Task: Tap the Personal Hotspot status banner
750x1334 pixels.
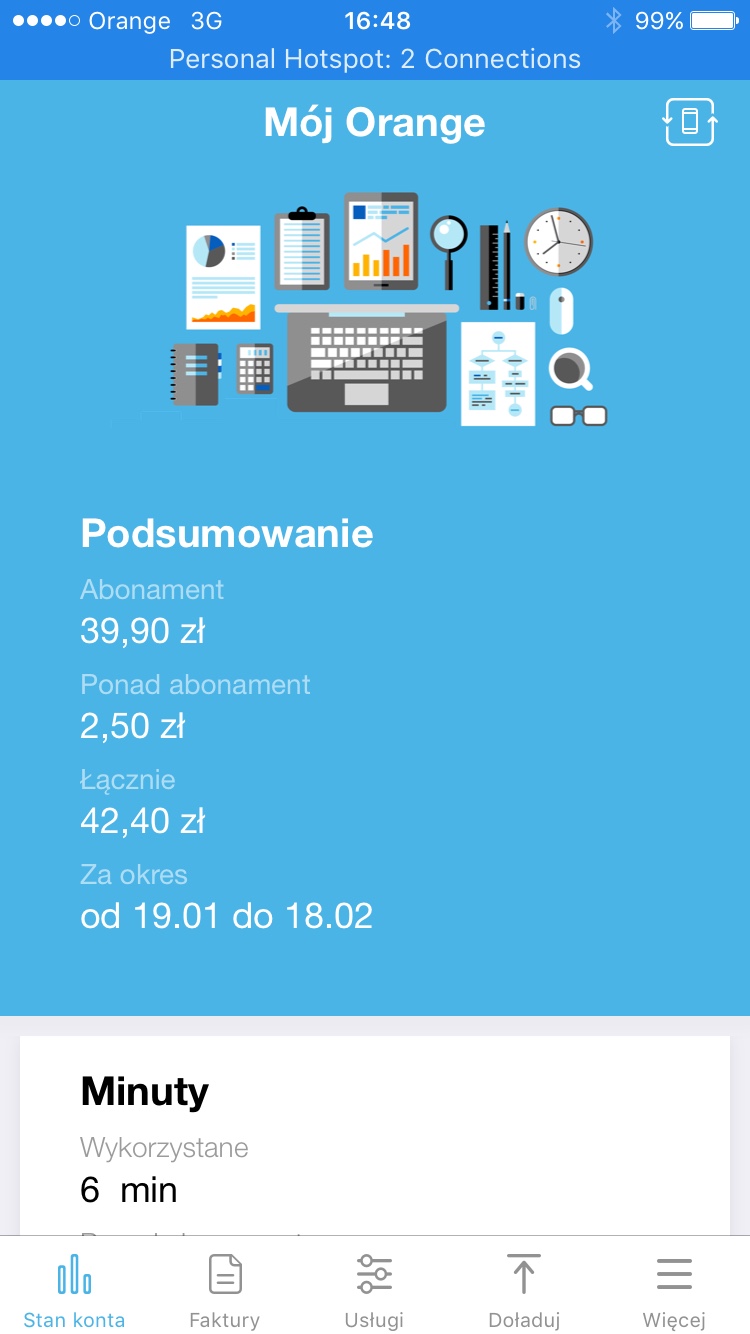Action: [x=375, y=59]
